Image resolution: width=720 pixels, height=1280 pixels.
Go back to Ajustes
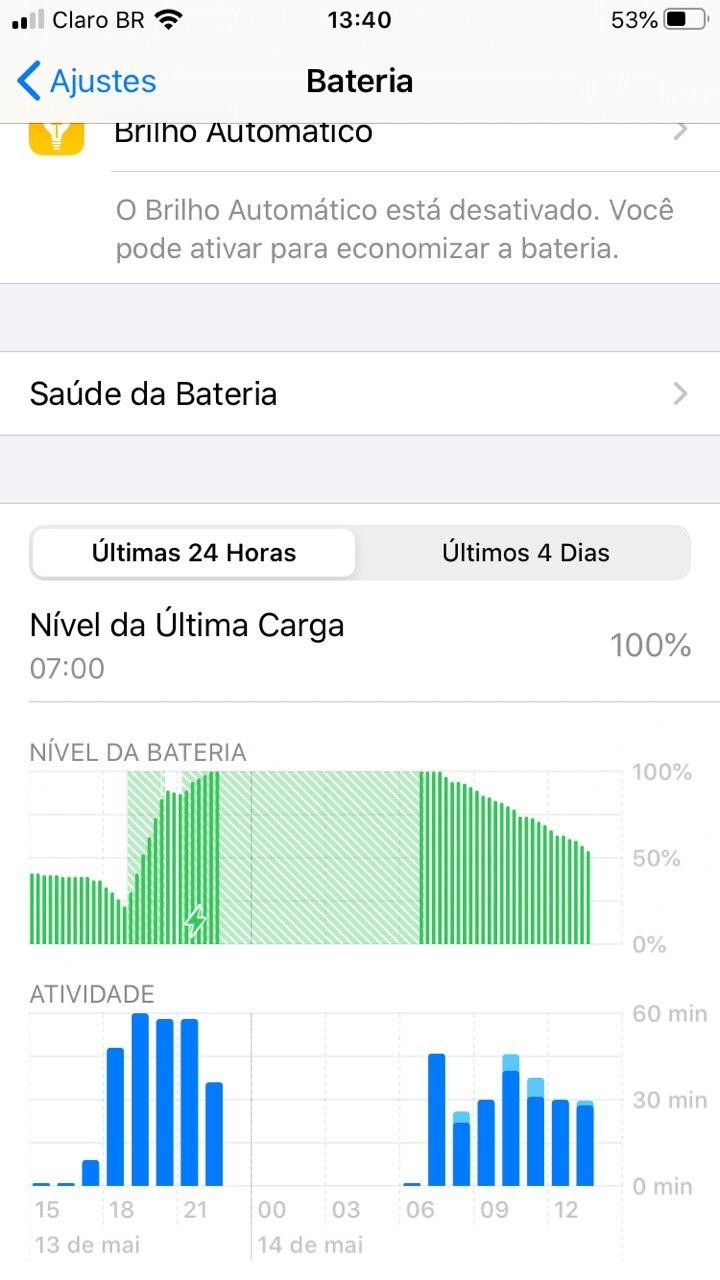tap(87, 81)
